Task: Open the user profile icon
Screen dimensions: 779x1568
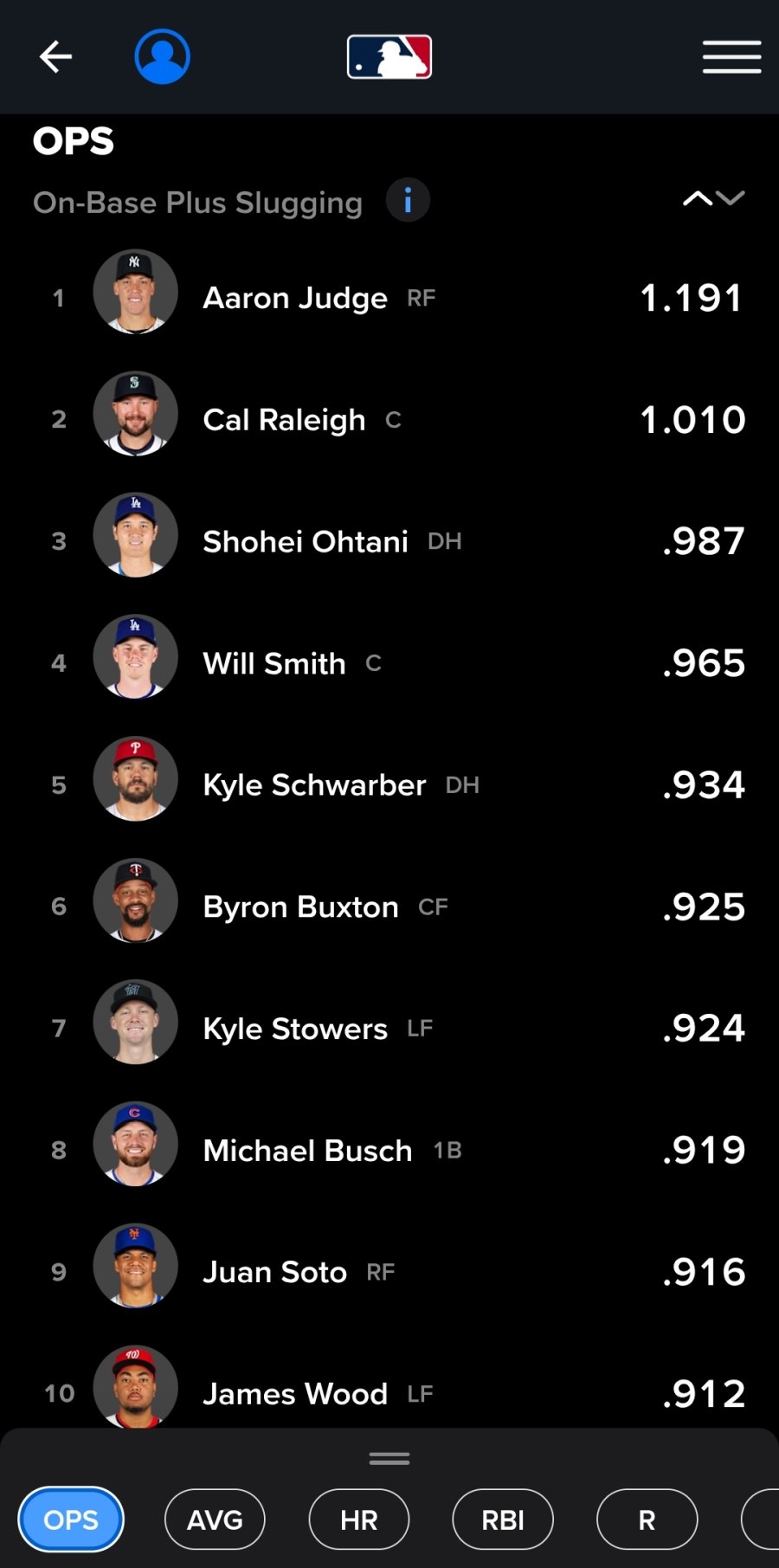Action: [162, 57]
